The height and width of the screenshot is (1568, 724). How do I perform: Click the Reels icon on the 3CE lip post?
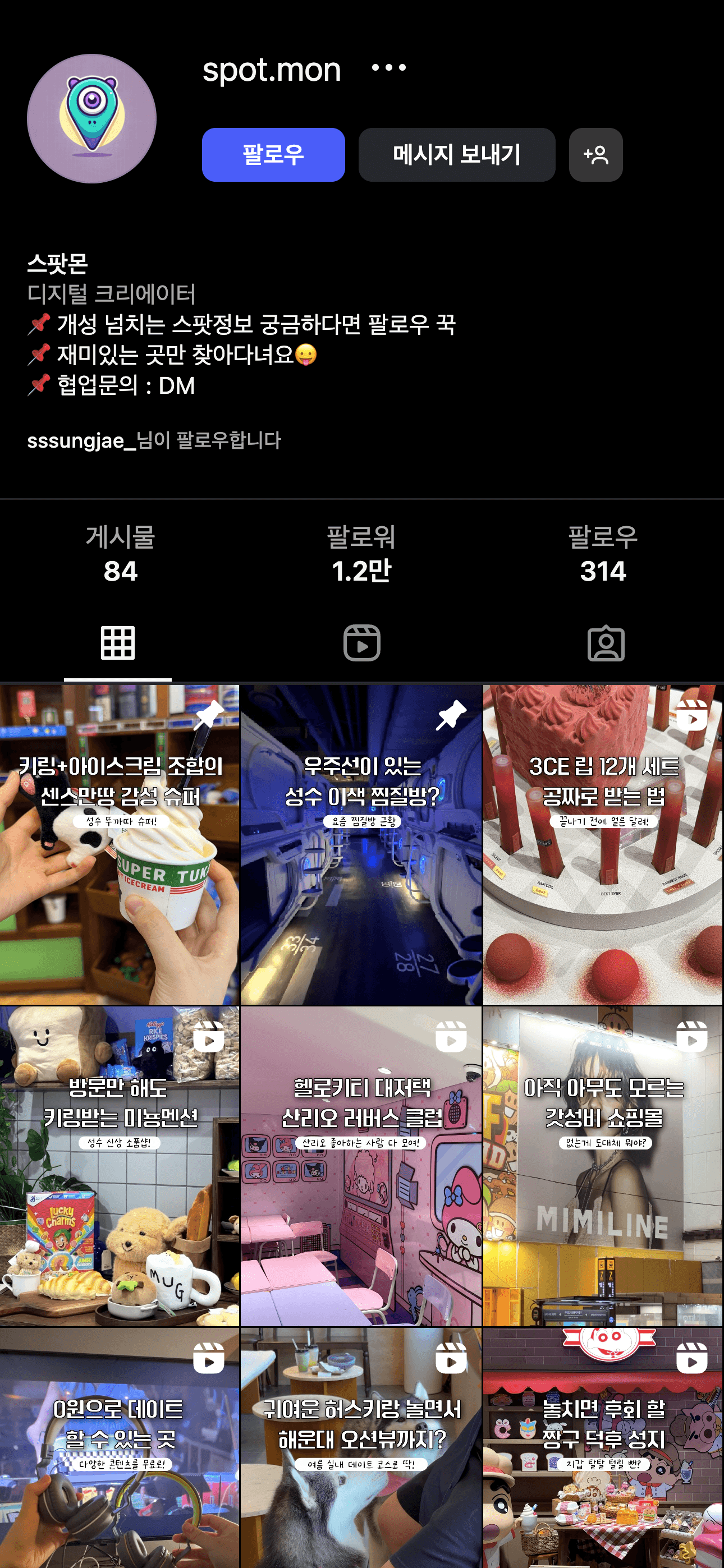pos(691,718)
